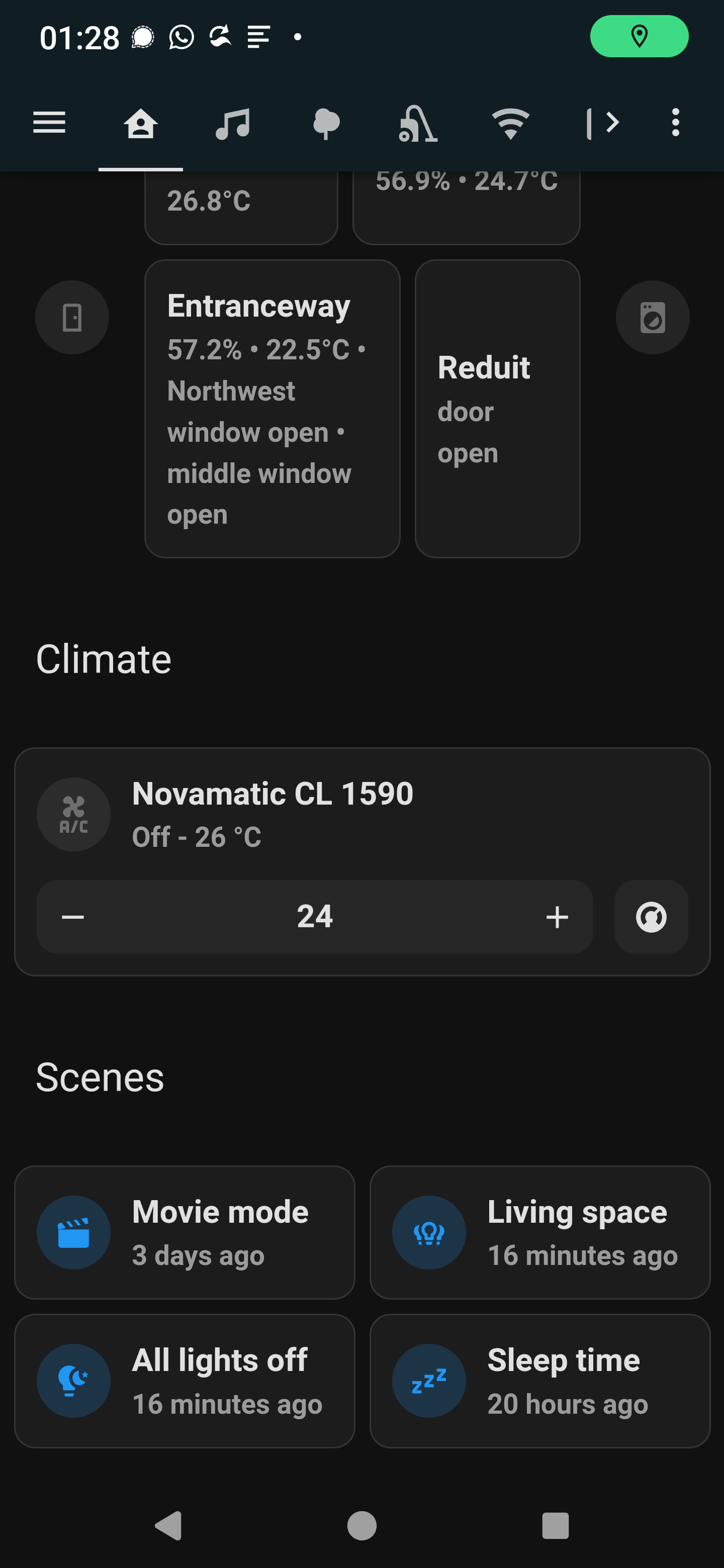The width and height of the screenshot is (724, 1568).
Task: Click the Sleep time zzz icon
Action: coord(429,1381)
